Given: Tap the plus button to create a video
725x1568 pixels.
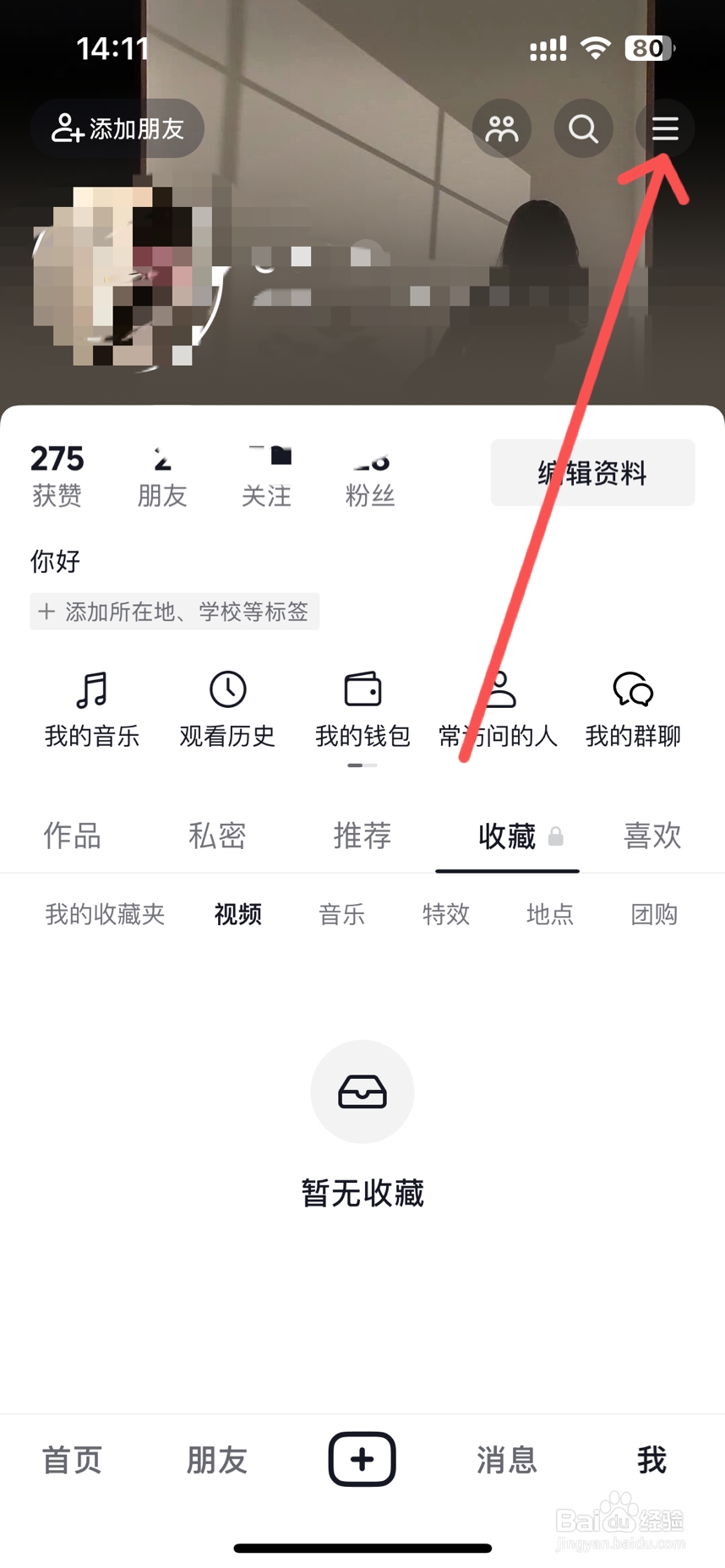Looking at the screenshot, I should [362, 1459].
